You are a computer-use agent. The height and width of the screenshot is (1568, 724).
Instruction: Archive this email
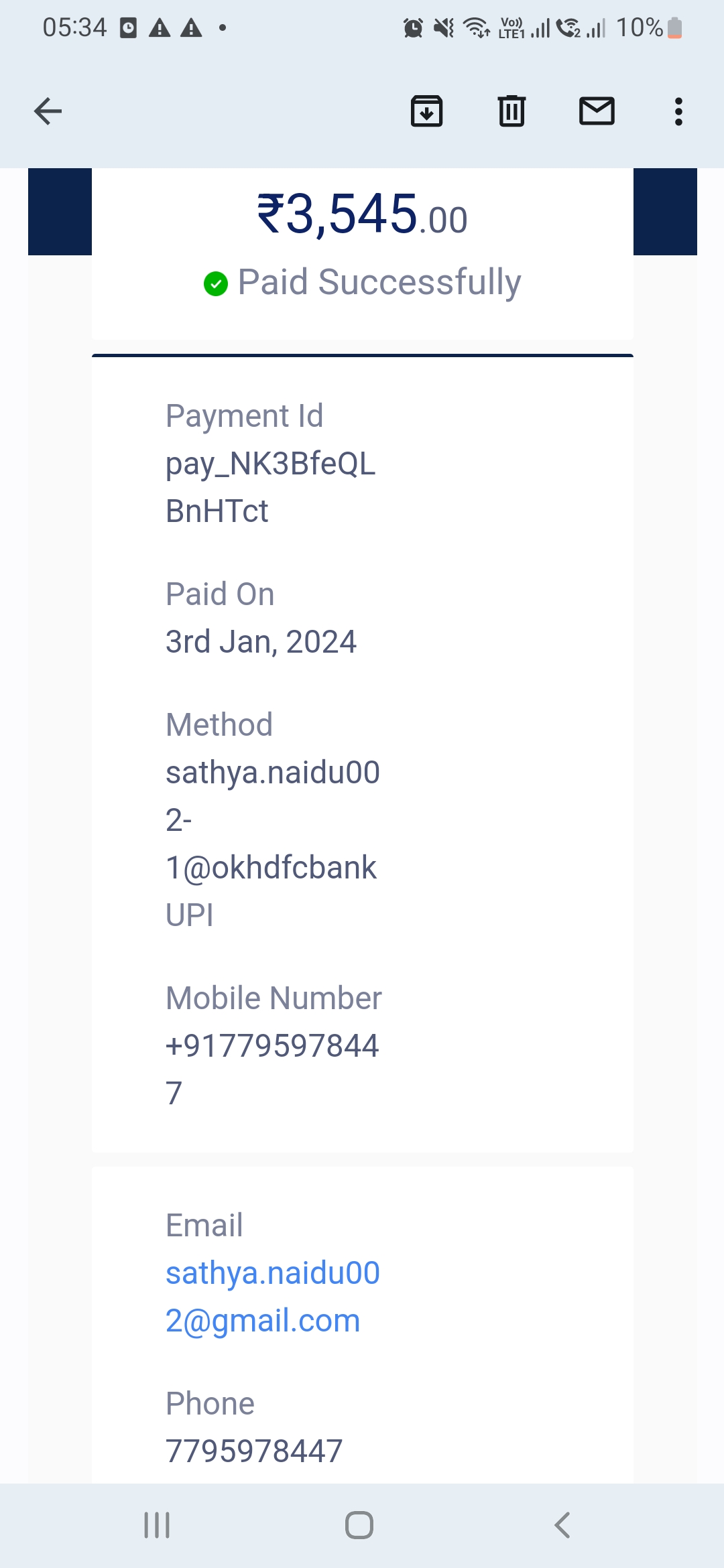(x=426, y=111)
